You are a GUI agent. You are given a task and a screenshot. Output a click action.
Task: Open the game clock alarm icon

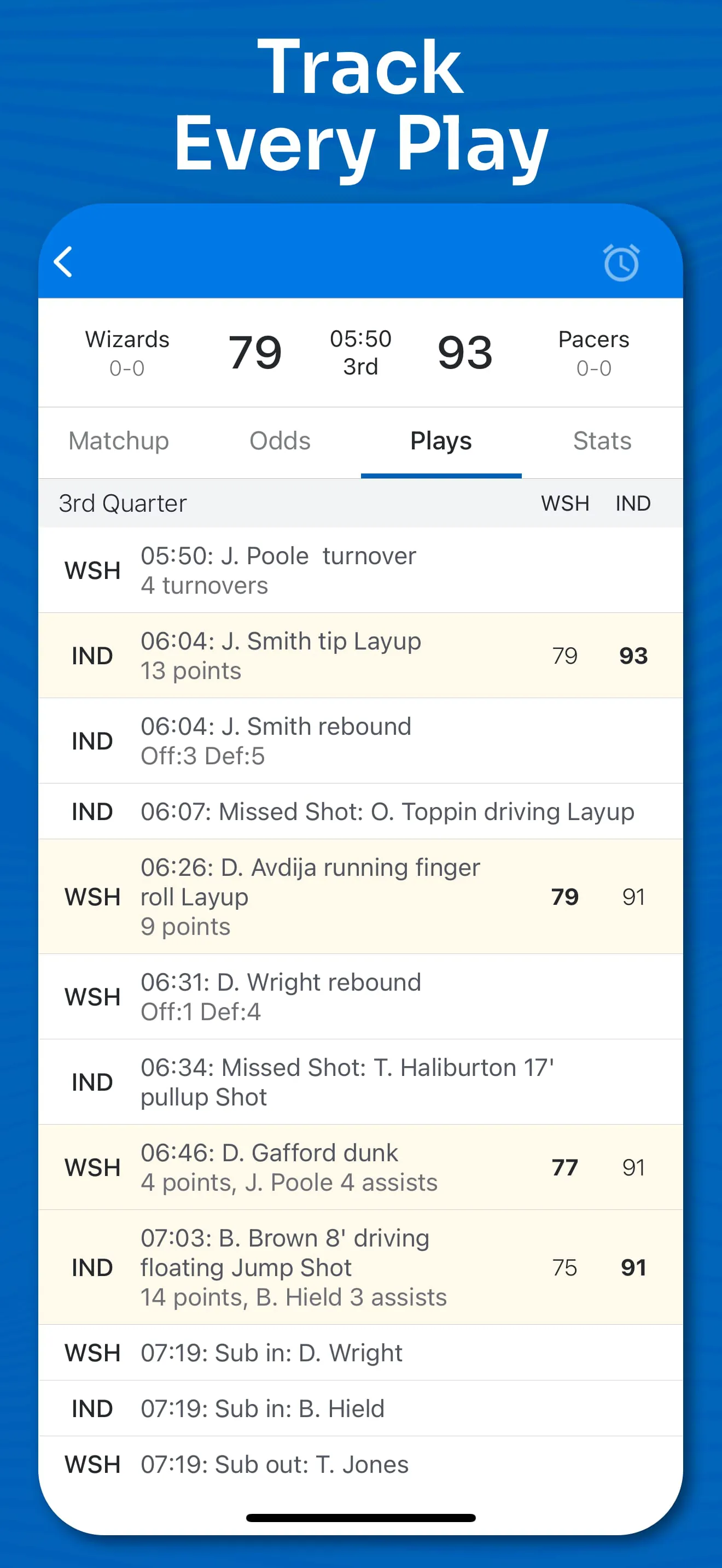[620, 262]
